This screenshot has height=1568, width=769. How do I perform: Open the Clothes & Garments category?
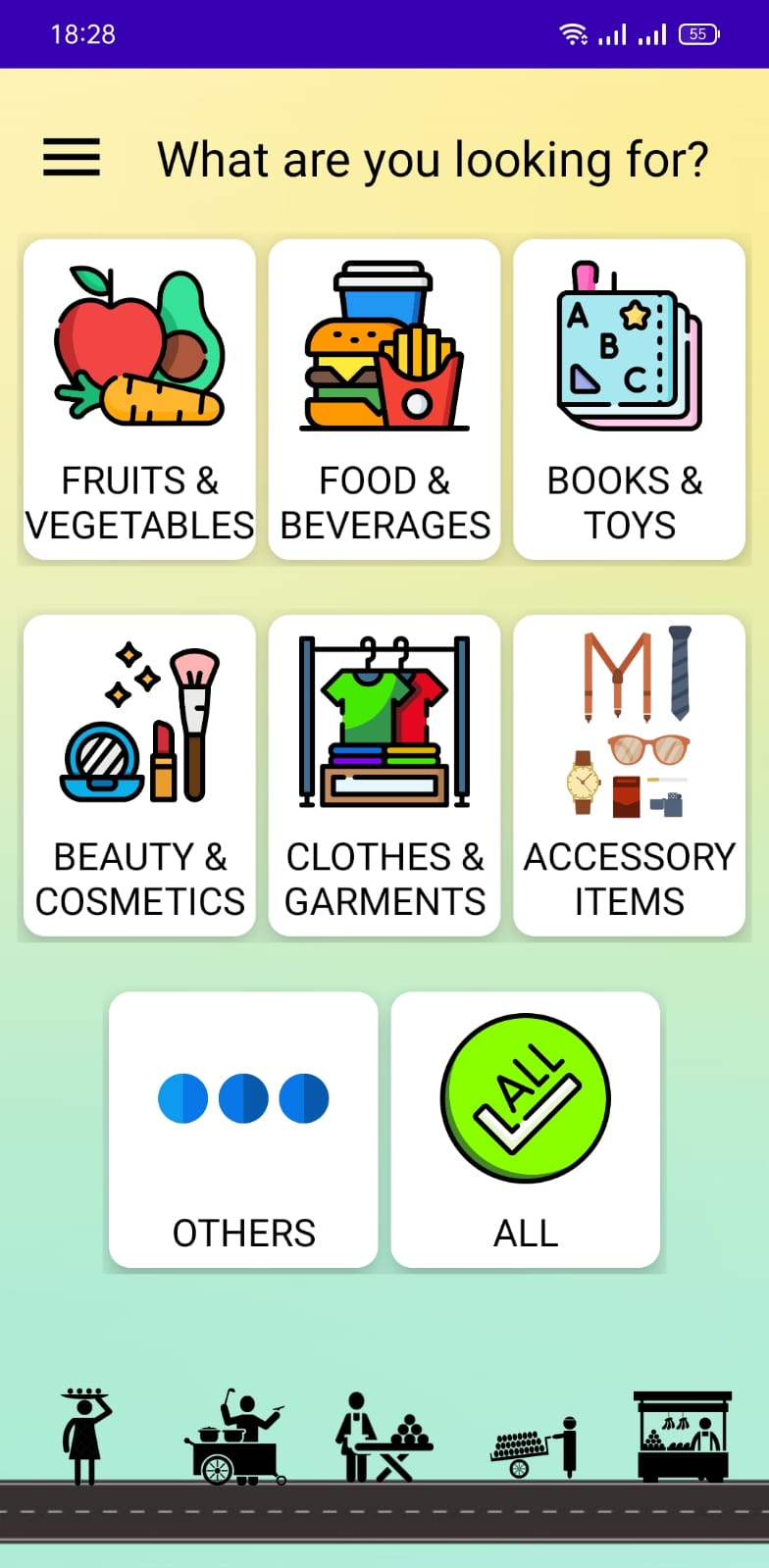click(384, 775)
